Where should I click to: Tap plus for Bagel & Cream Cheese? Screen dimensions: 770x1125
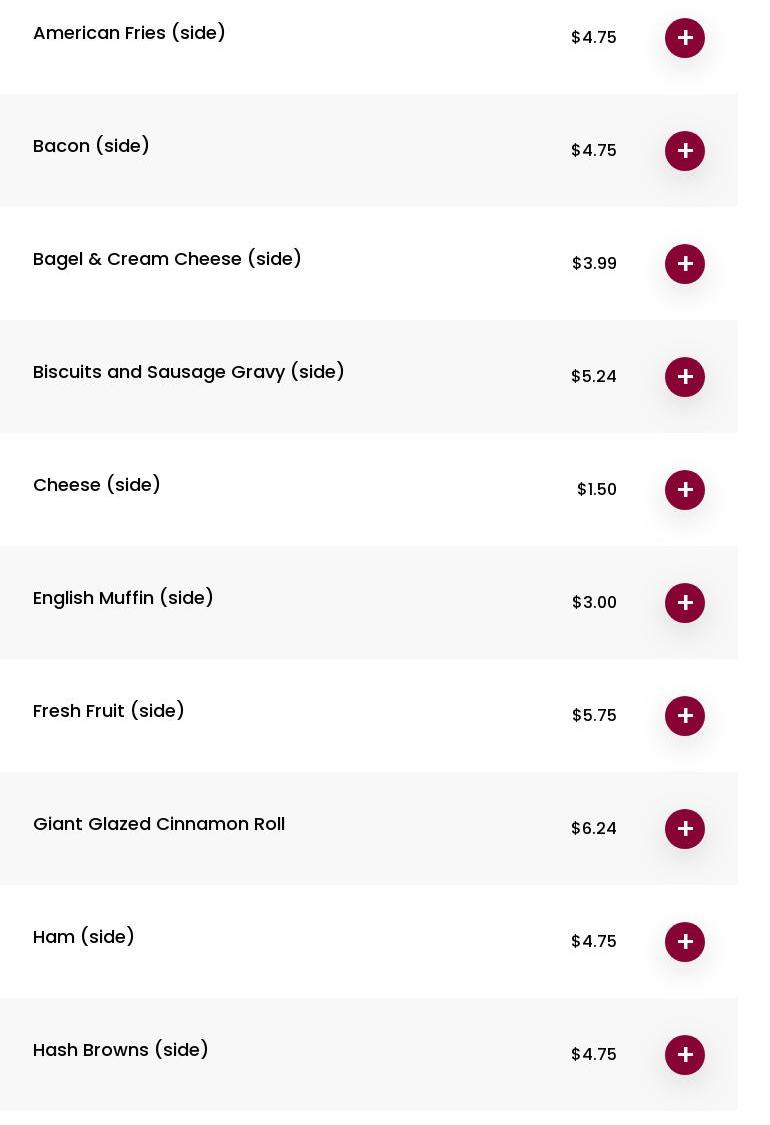(685, 264)
